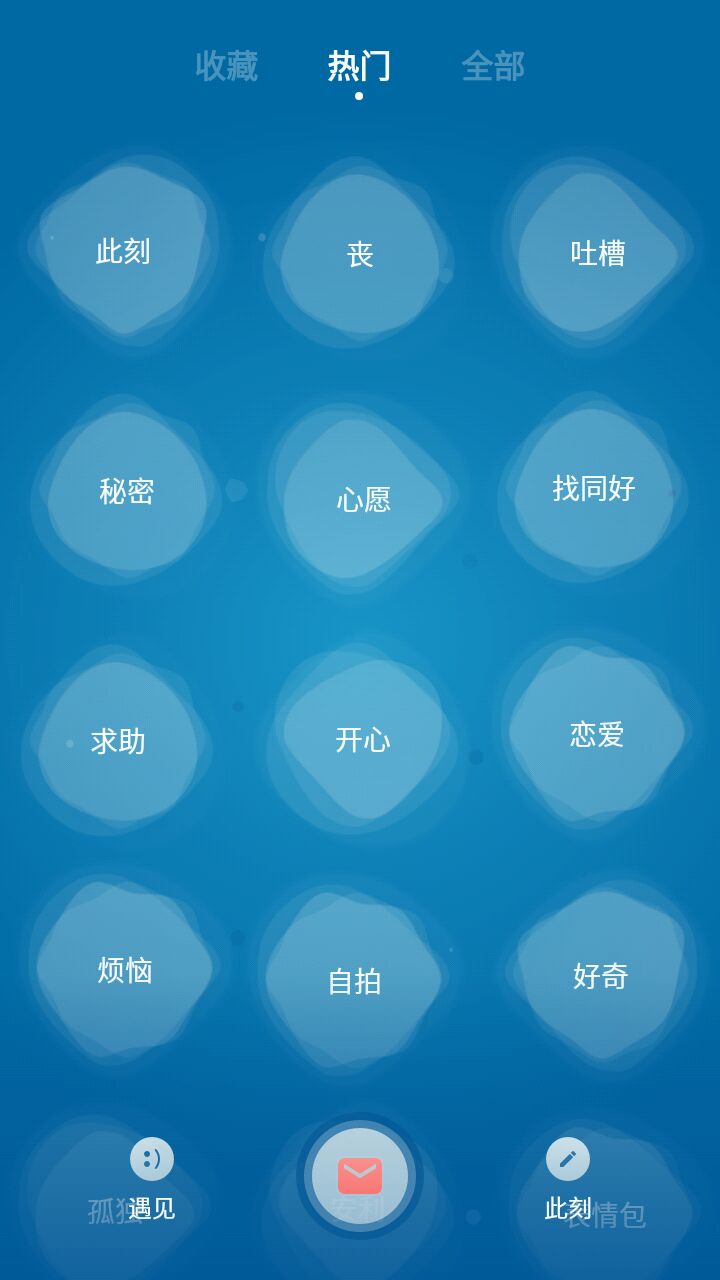Go to the 遇见 section
720x1280 pixels.
point(152,1178)
